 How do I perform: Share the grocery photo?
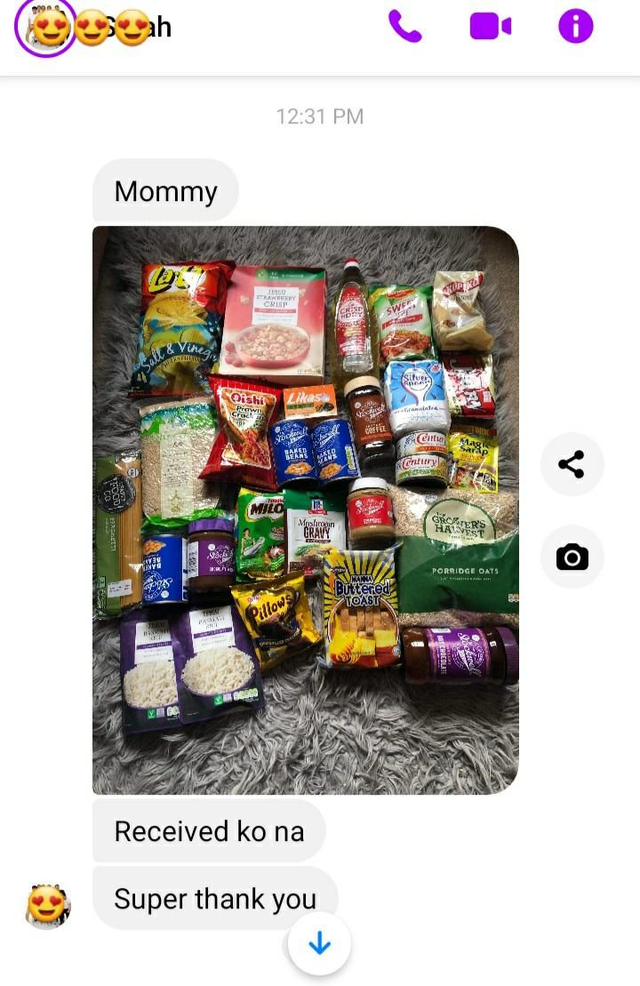(572, 464)
